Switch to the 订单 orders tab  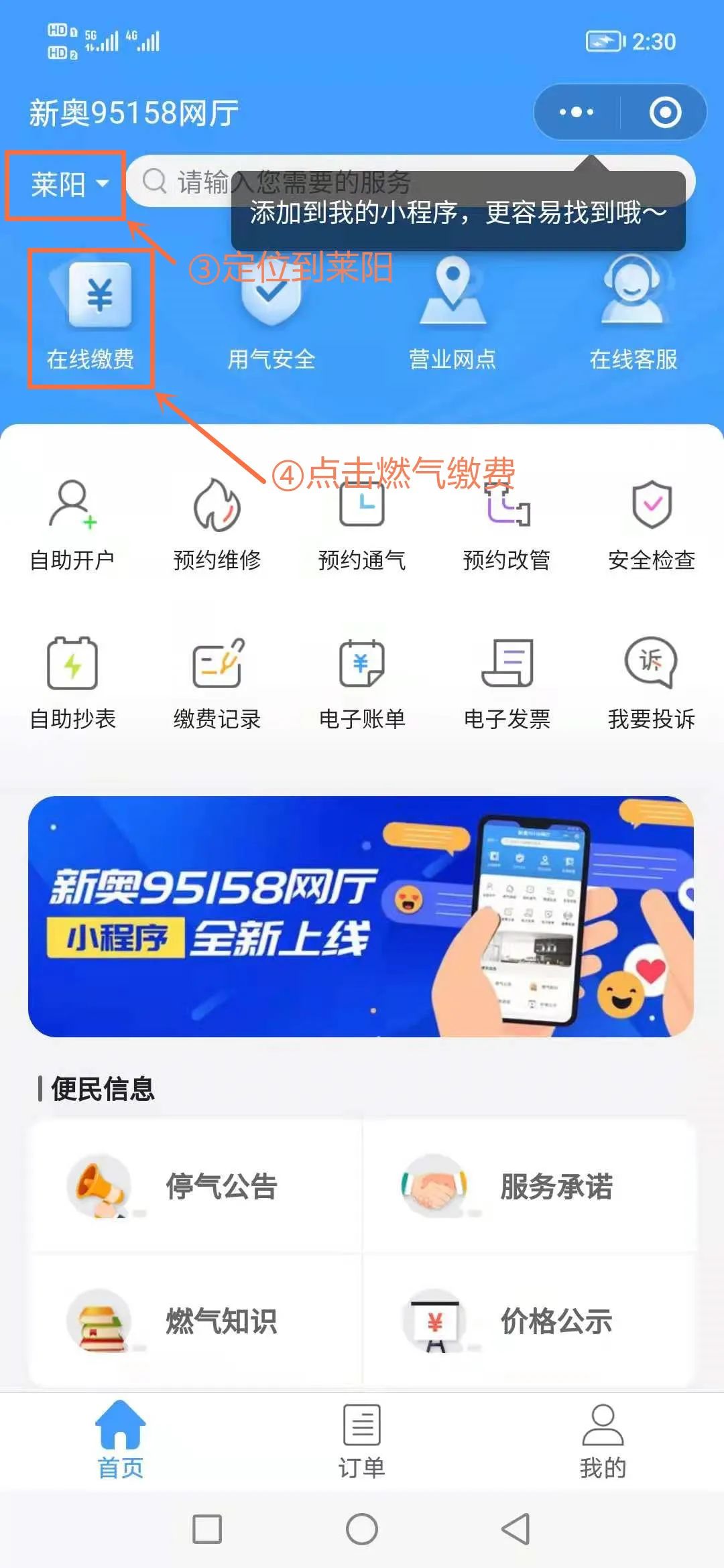click(x=362, y=1441)
